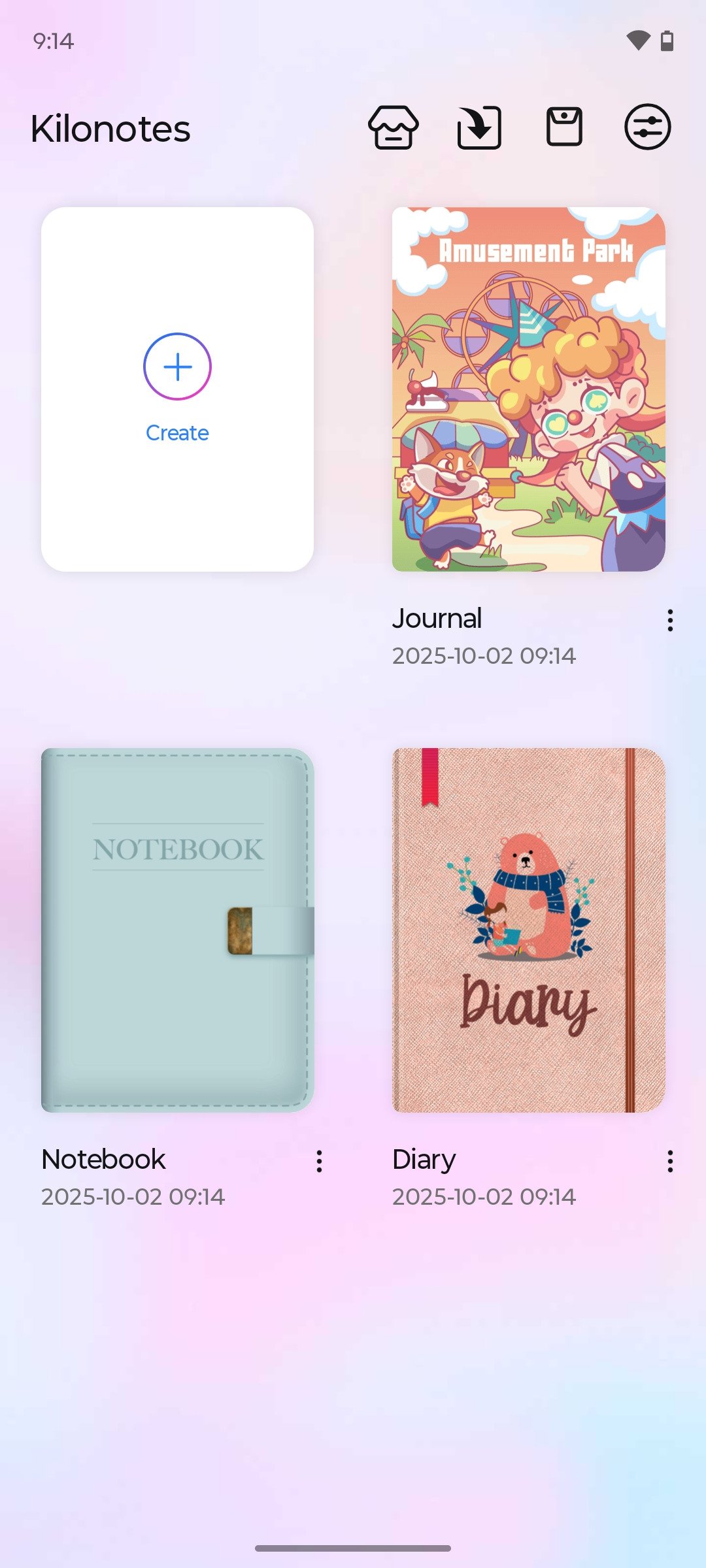Open the Journal notebook cover
The height and width of the screenshot is (1568, 706).
528,389
